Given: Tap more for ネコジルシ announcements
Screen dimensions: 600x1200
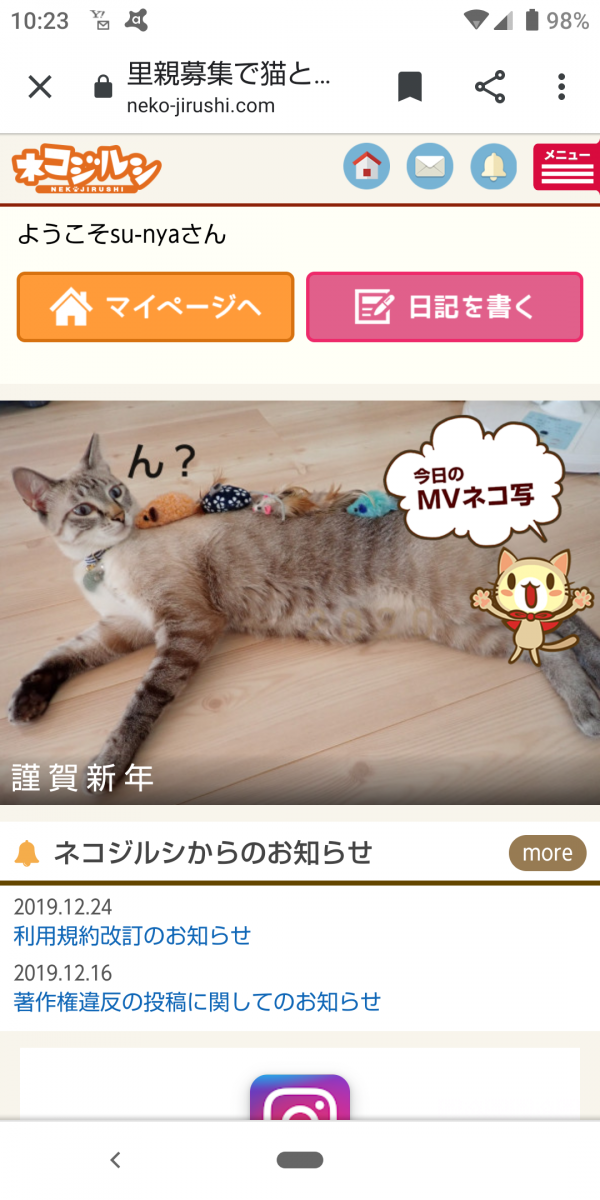Looking at the screenshot, I should pyautogui.click(x=547, y=853).
